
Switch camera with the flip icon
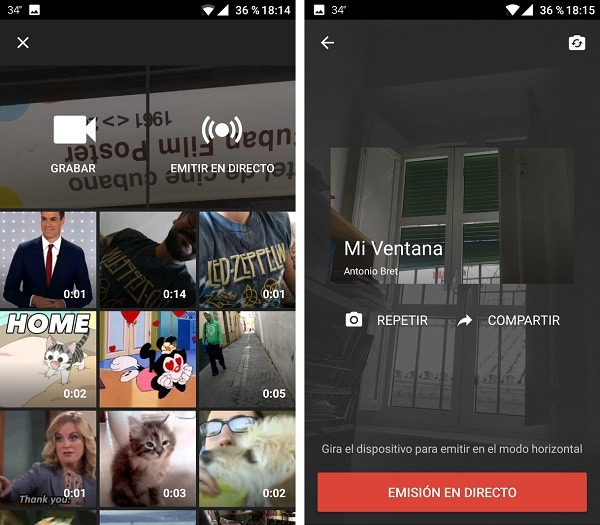click(x=576, y=43)
